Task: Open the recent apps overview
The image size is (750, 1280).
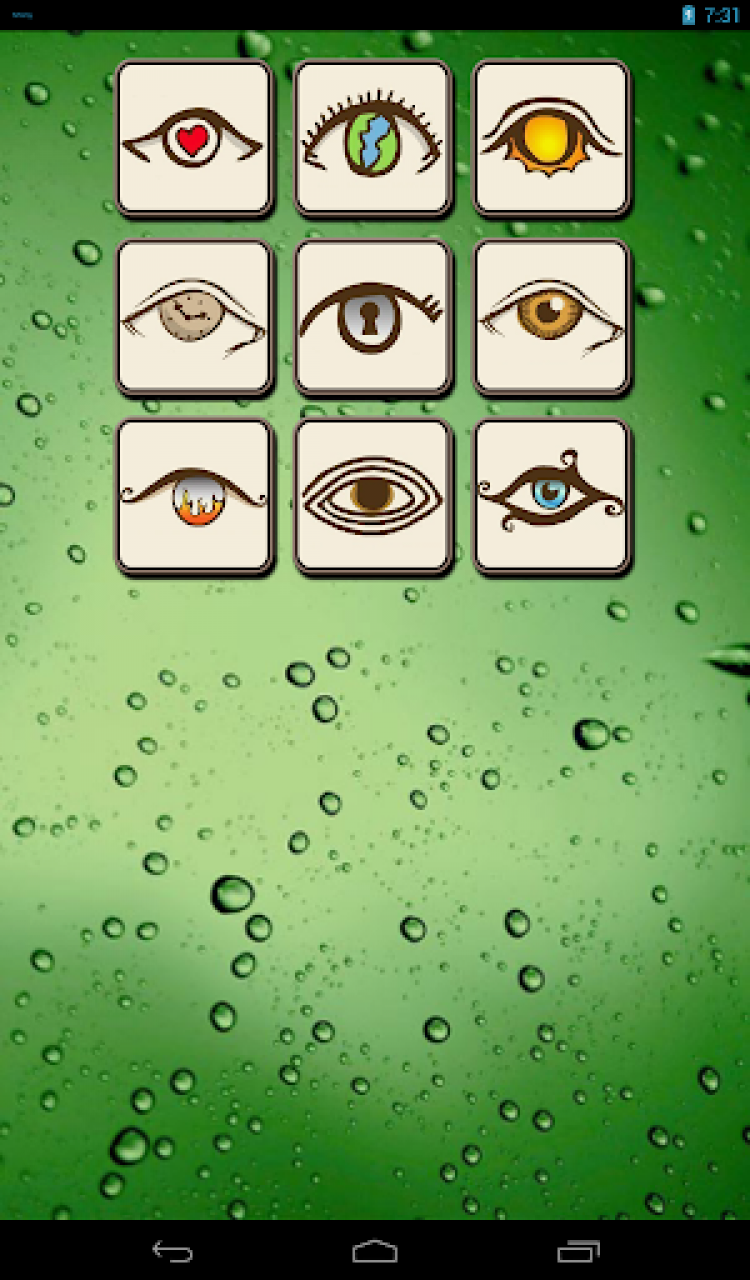Action: tap(578, 1251)
